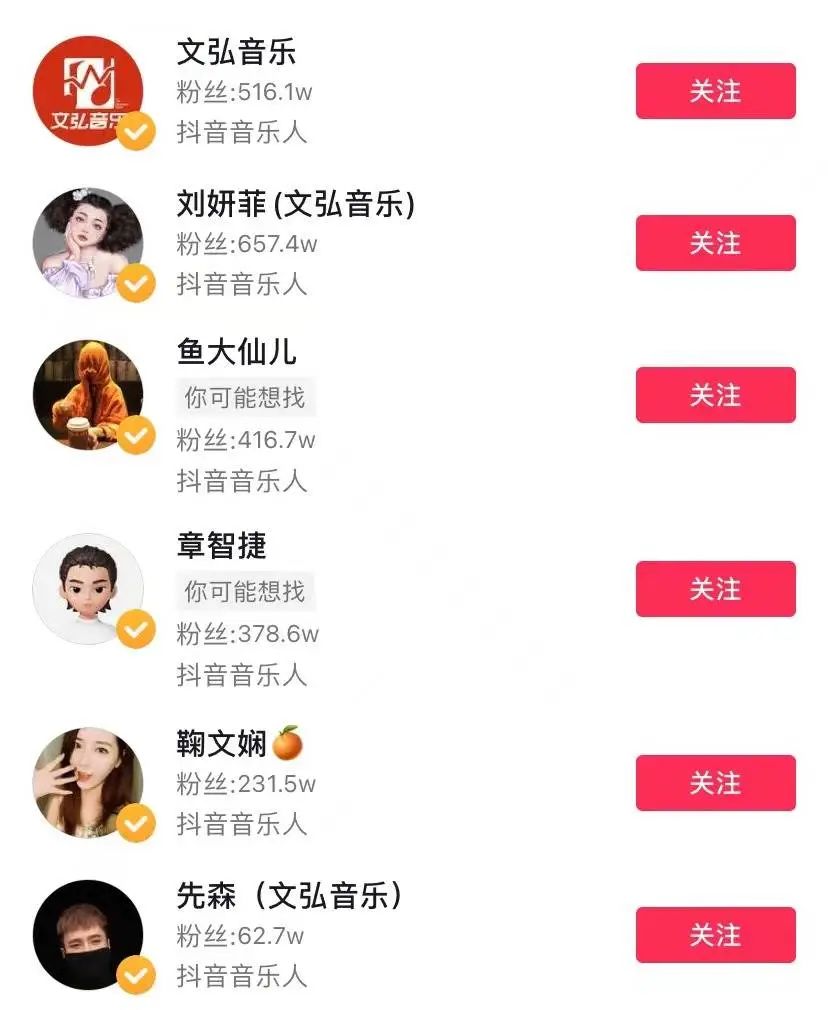828x1010 pixels.
Task: Follow 鱼大仙儿
Action: coord(715,395)
